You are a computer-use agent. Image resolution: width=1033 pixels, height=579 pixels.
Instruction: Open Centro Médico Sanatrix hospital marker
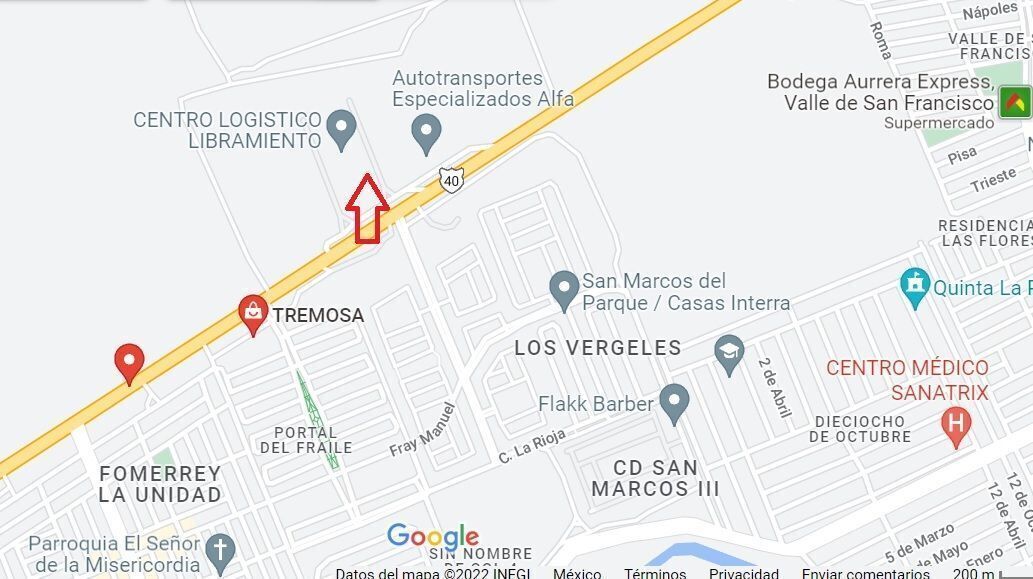click(956, 427)
